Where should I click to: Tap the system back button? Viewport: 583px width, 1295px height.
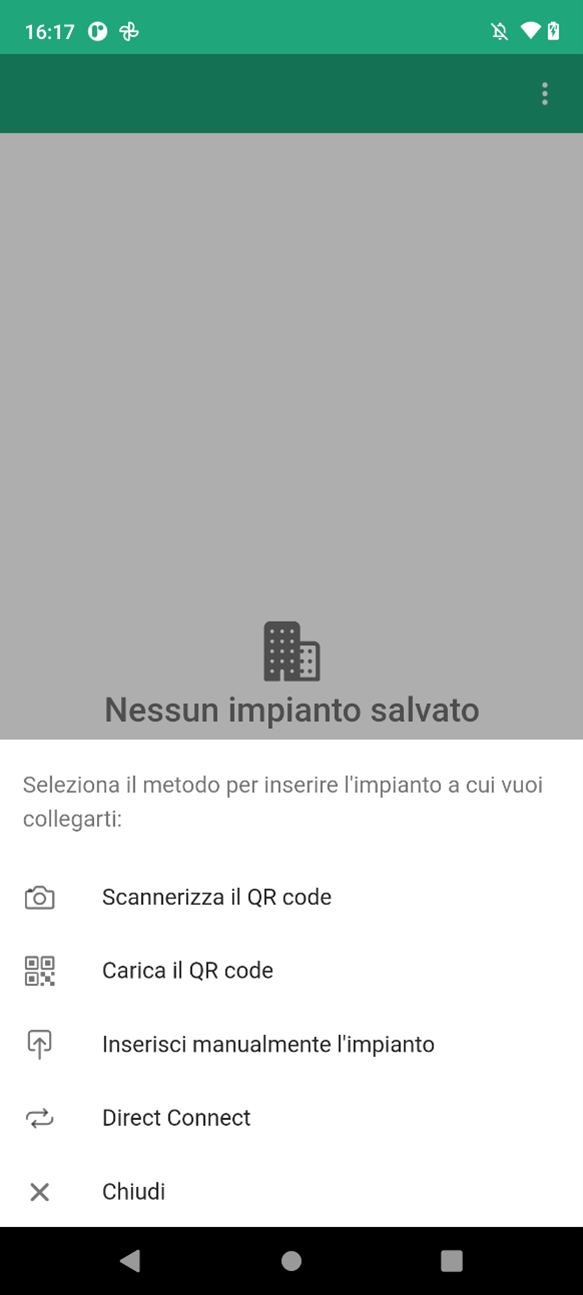coord(130,1261)
